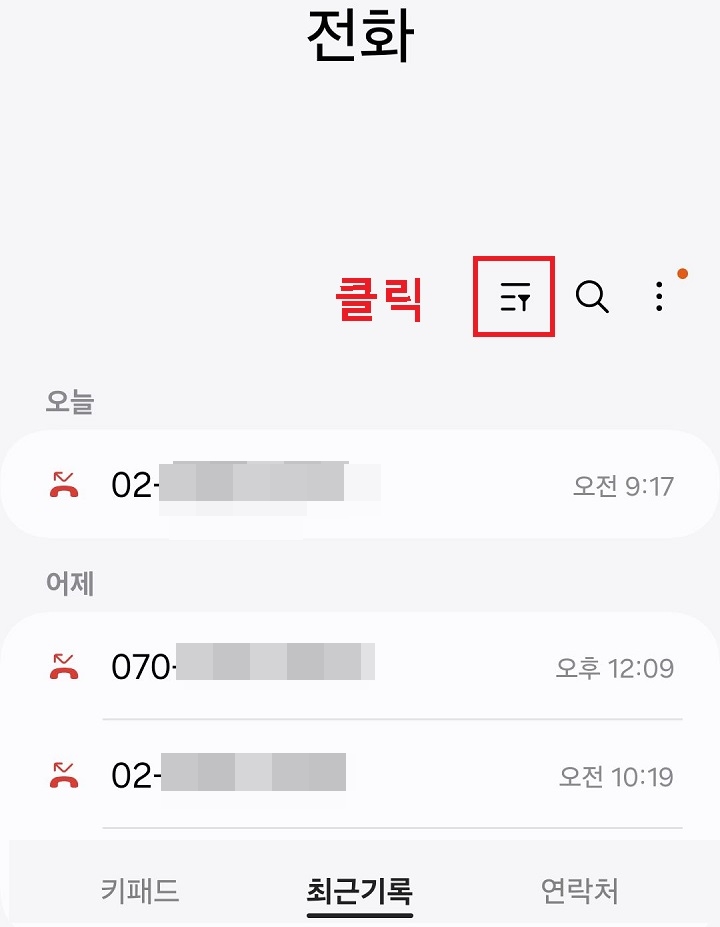Tap the 오늘 section header
The width and height of the screenshot is (720, 927).
[x=68, y=399]
